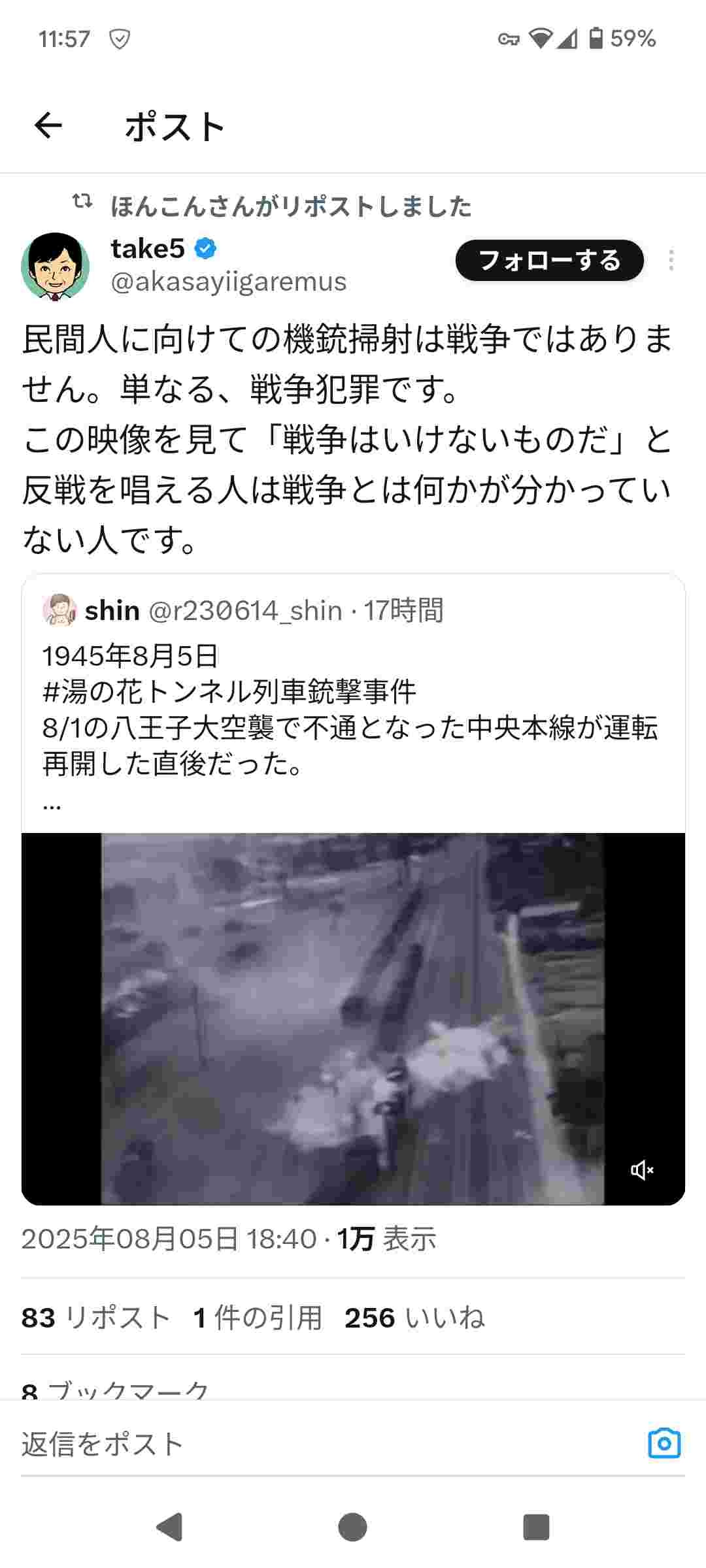This screenshot has height=1568, width=706.
Task: Tap the フォローする button for take5
Action: coord(549,260)
